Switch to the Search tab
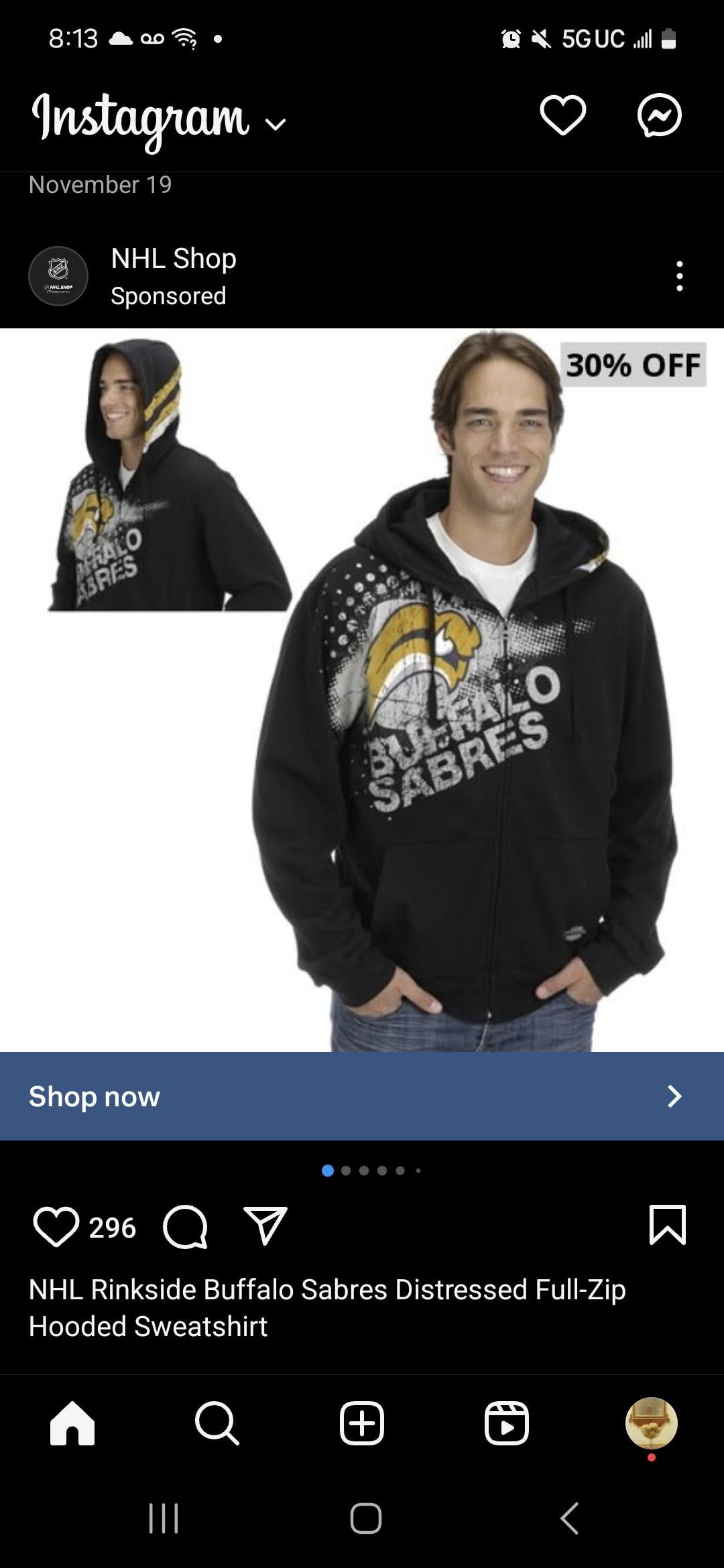The image size is (724, 1568). (217, 1423)
